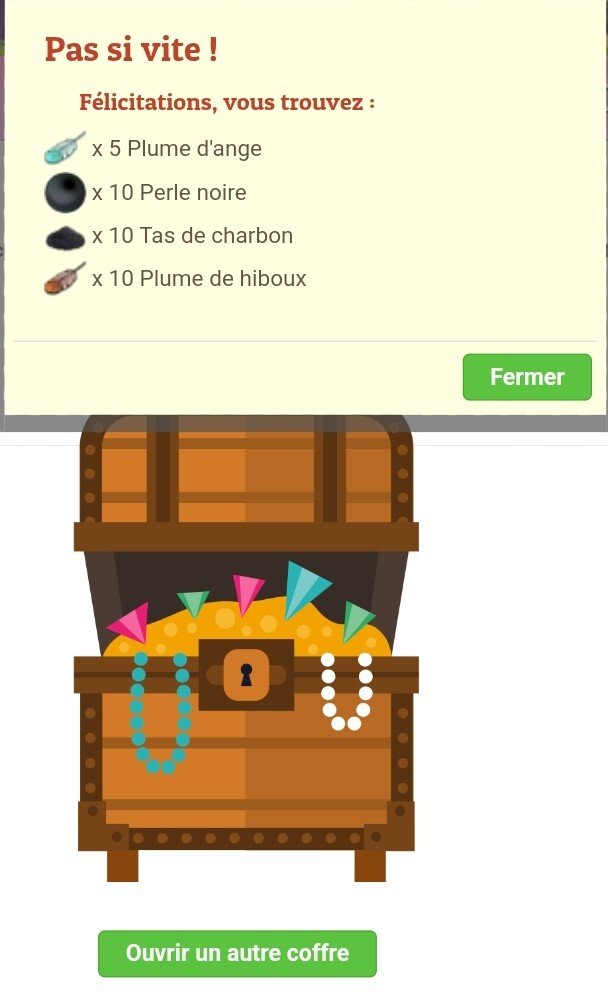Close the reward dialog with Fermer
The height and width of the screenshot is (1001, 608).
click(527, 377)
